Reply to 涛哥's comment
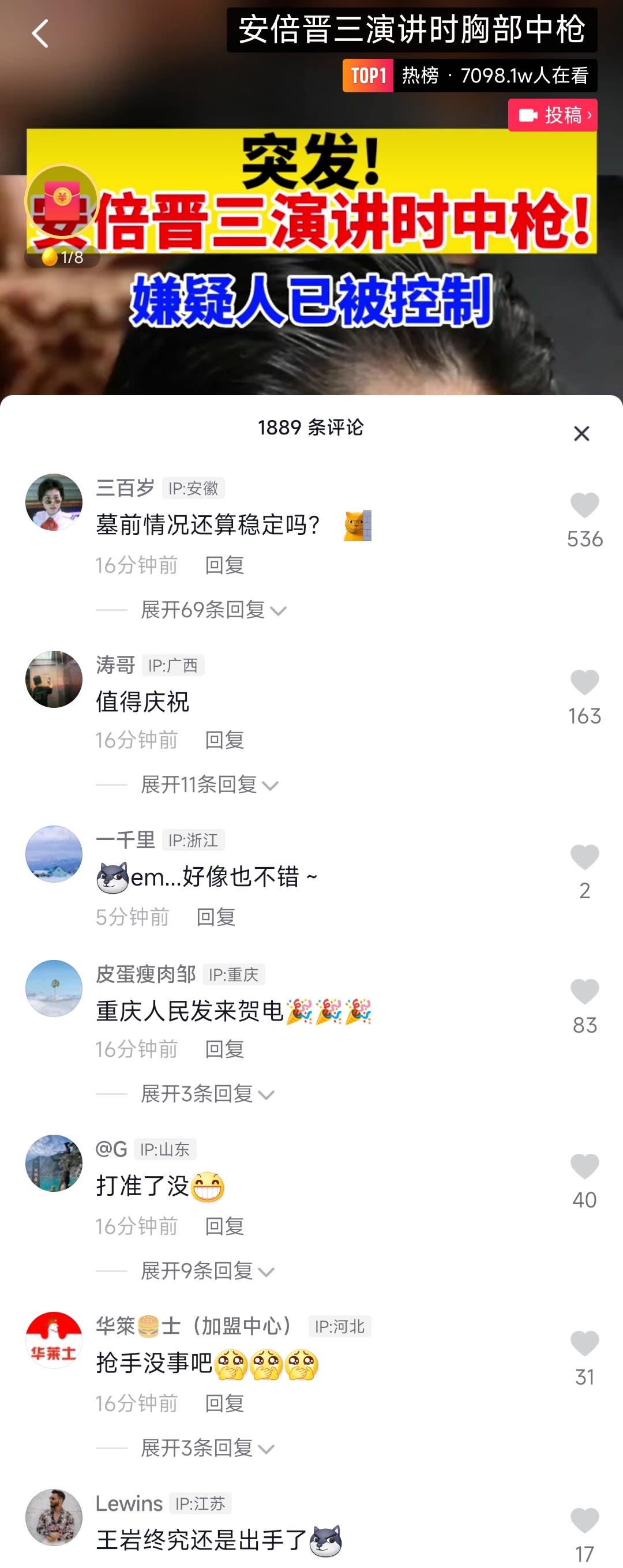623x1568 pixels. [x=224, y=740]
